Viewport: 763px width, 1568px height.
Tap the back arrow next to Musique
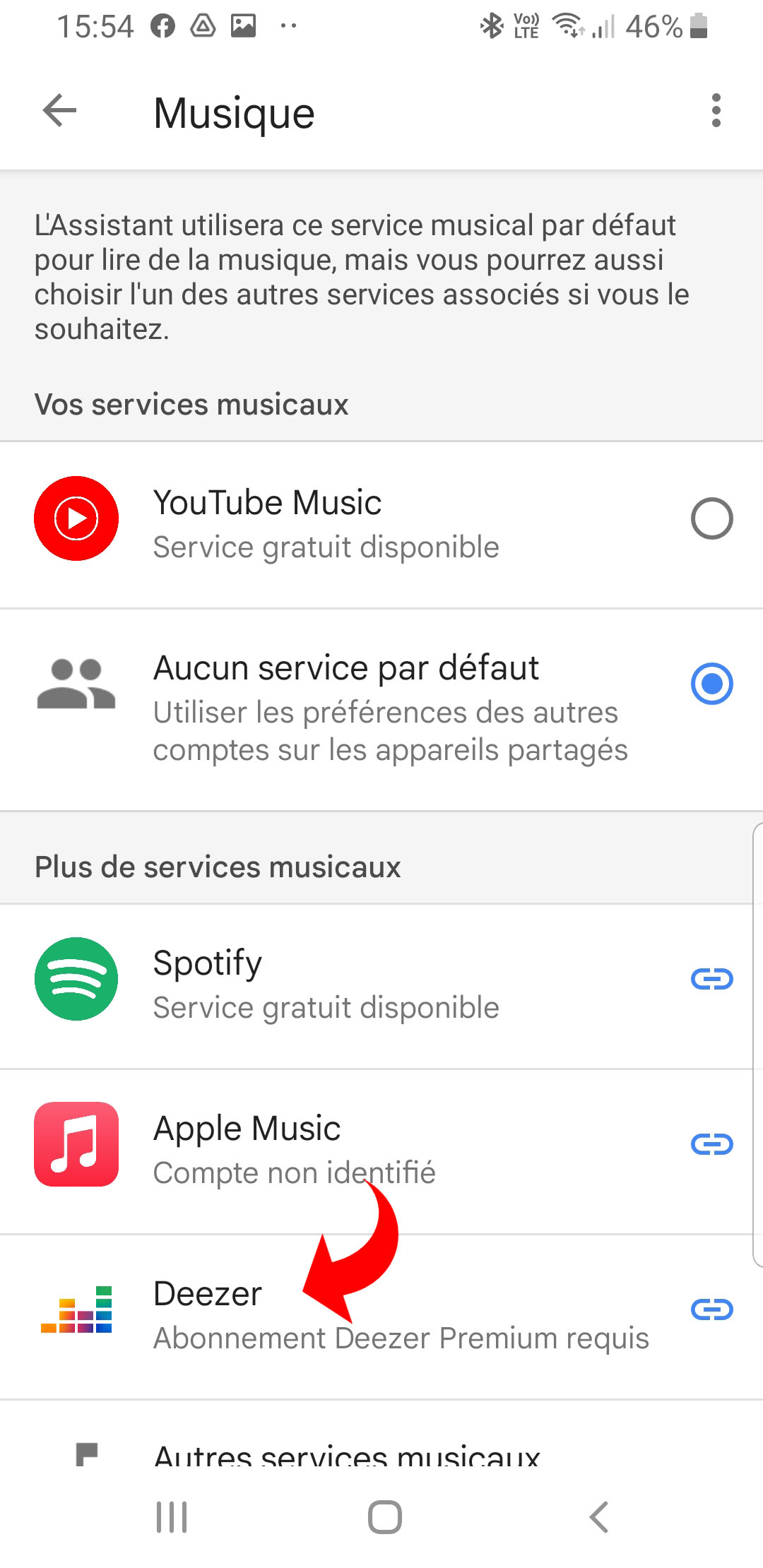pyautogui.click(x=58, y=112)
